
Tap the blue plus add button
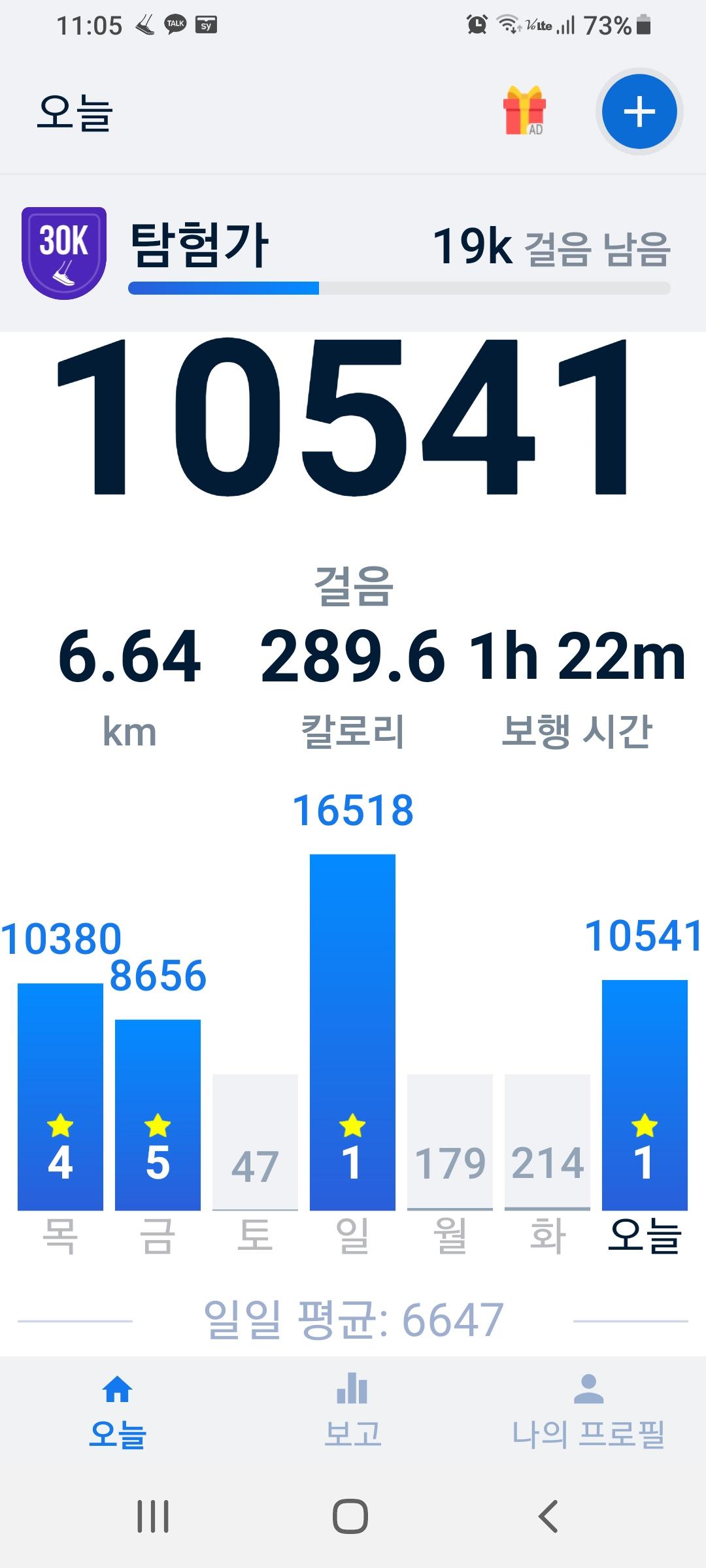[639, 112]
